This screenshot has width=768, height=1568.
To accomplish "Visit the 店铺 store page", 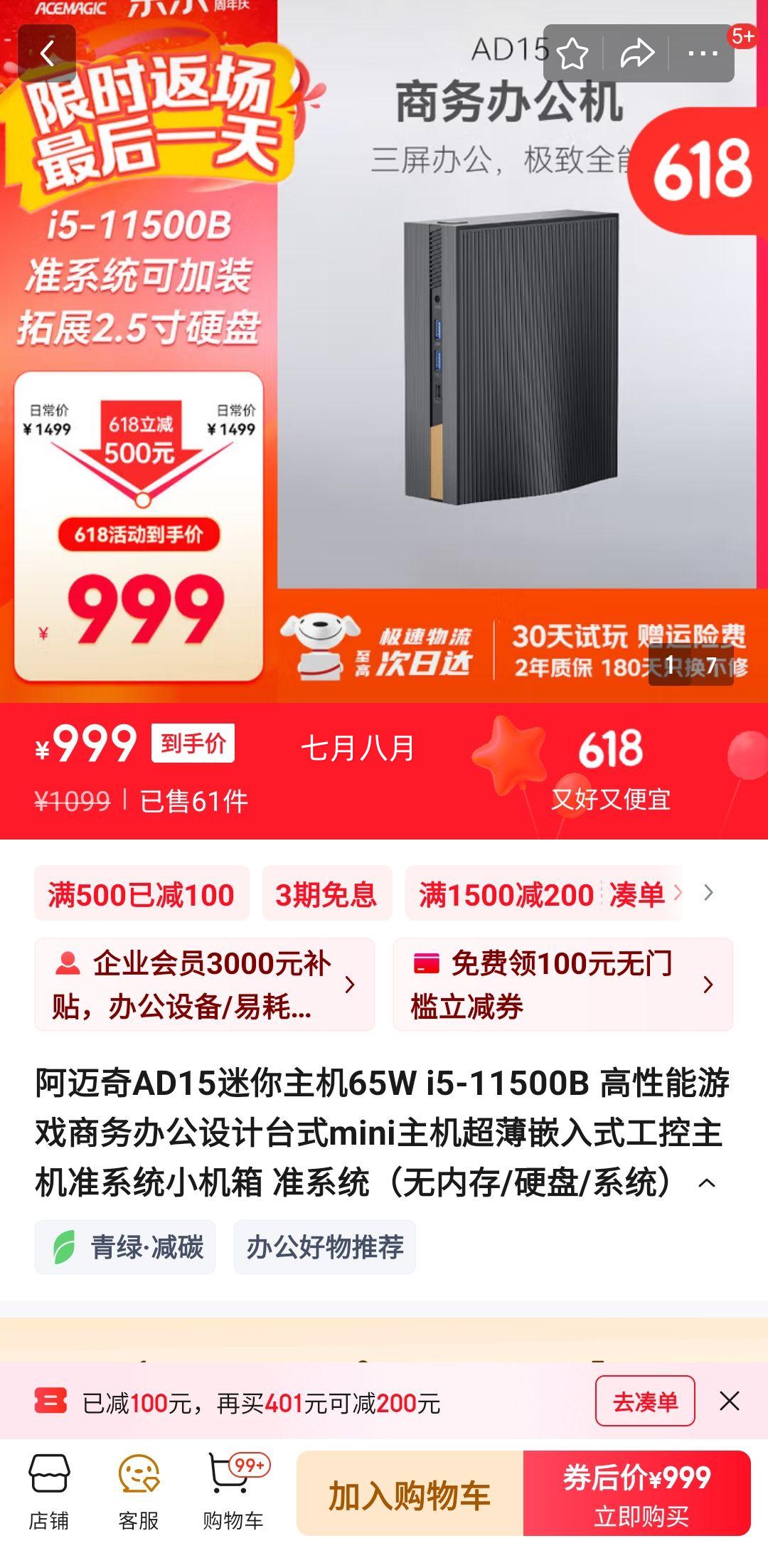I will tap(48, 1493).
